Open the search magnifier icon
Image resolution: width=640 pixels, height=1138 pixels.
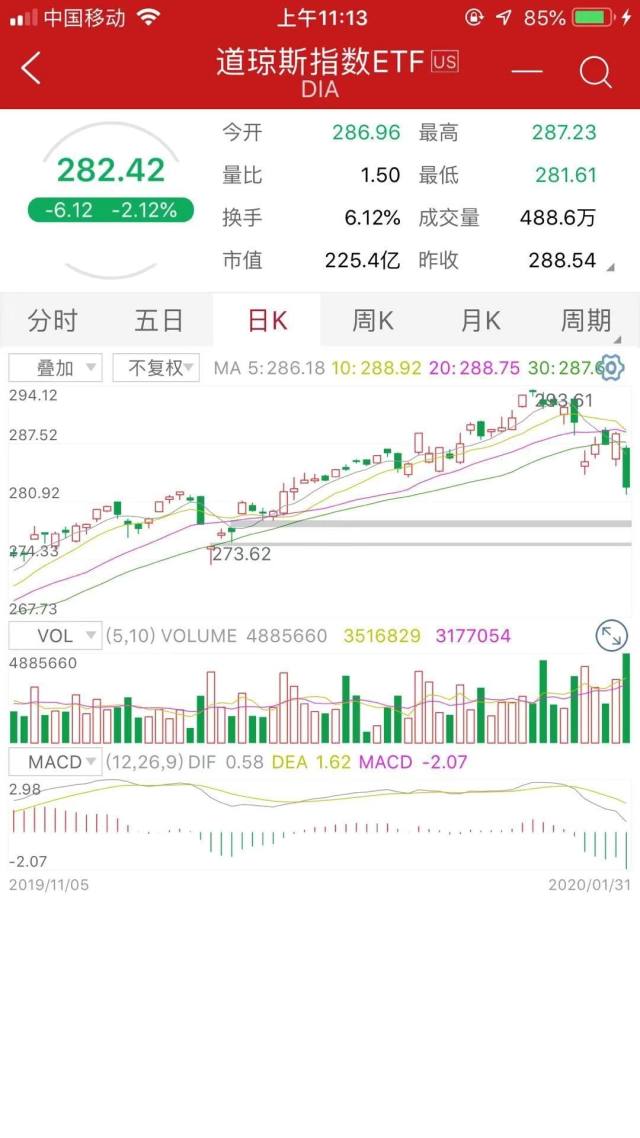(595, 71)
